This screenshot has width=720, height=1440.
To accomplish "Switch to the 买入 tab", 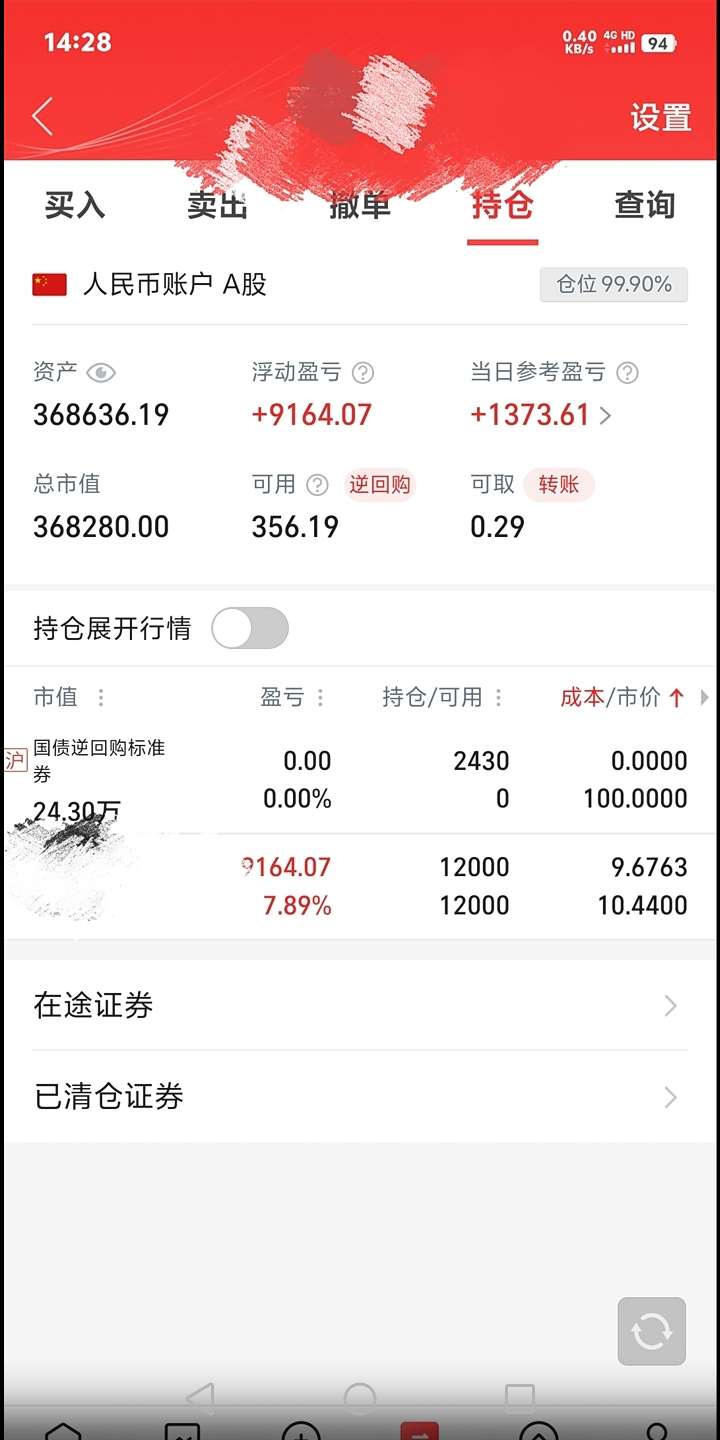I will (x=75, y=205).
